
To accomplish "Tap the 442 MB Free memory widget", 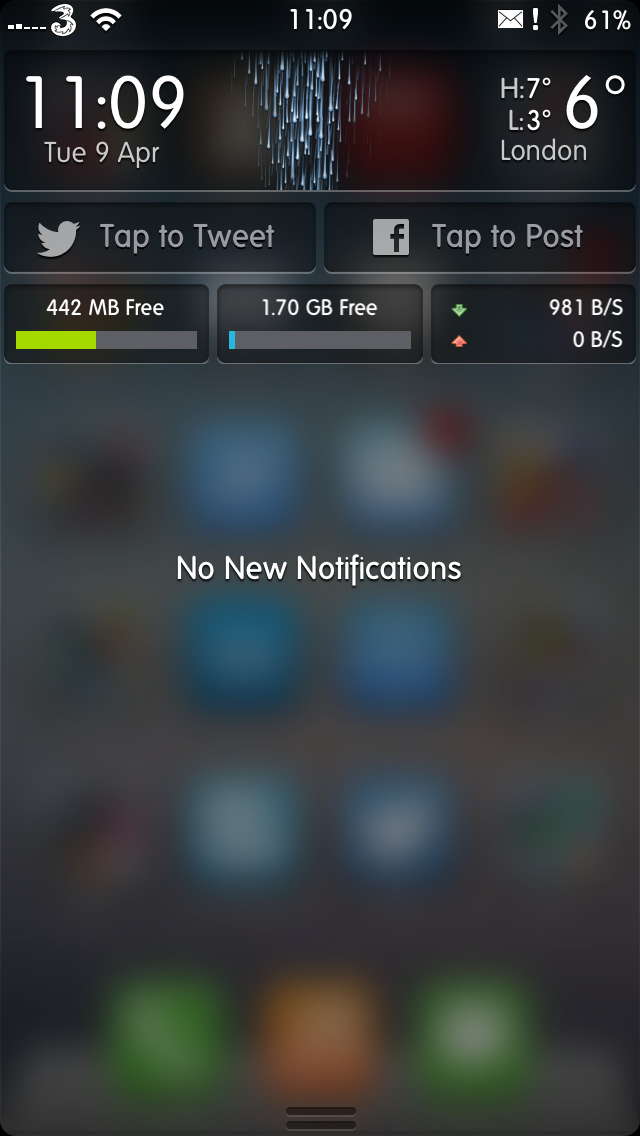I will pos(107,324).
